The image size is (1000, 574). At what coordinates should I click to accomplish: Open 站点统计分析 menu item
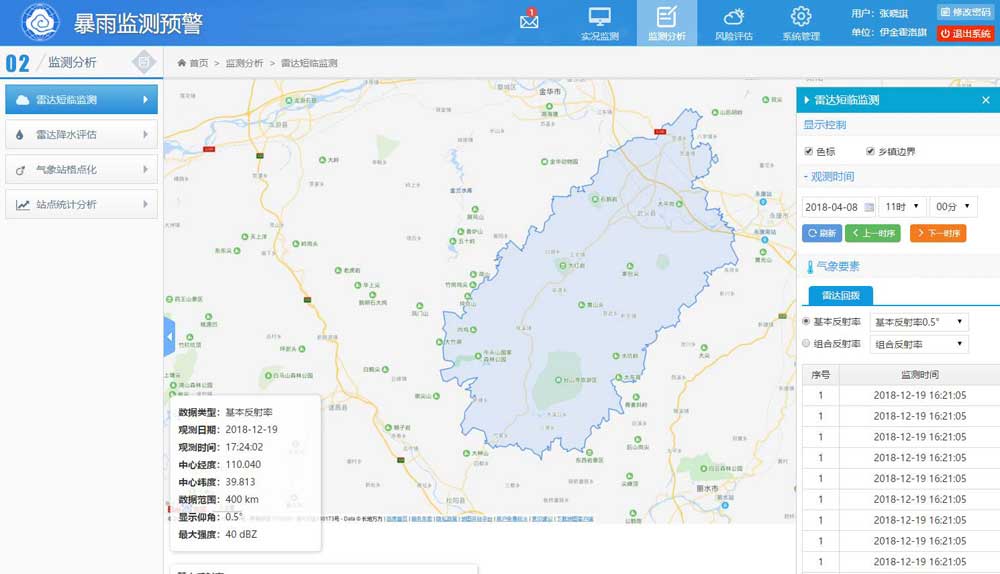81,205
